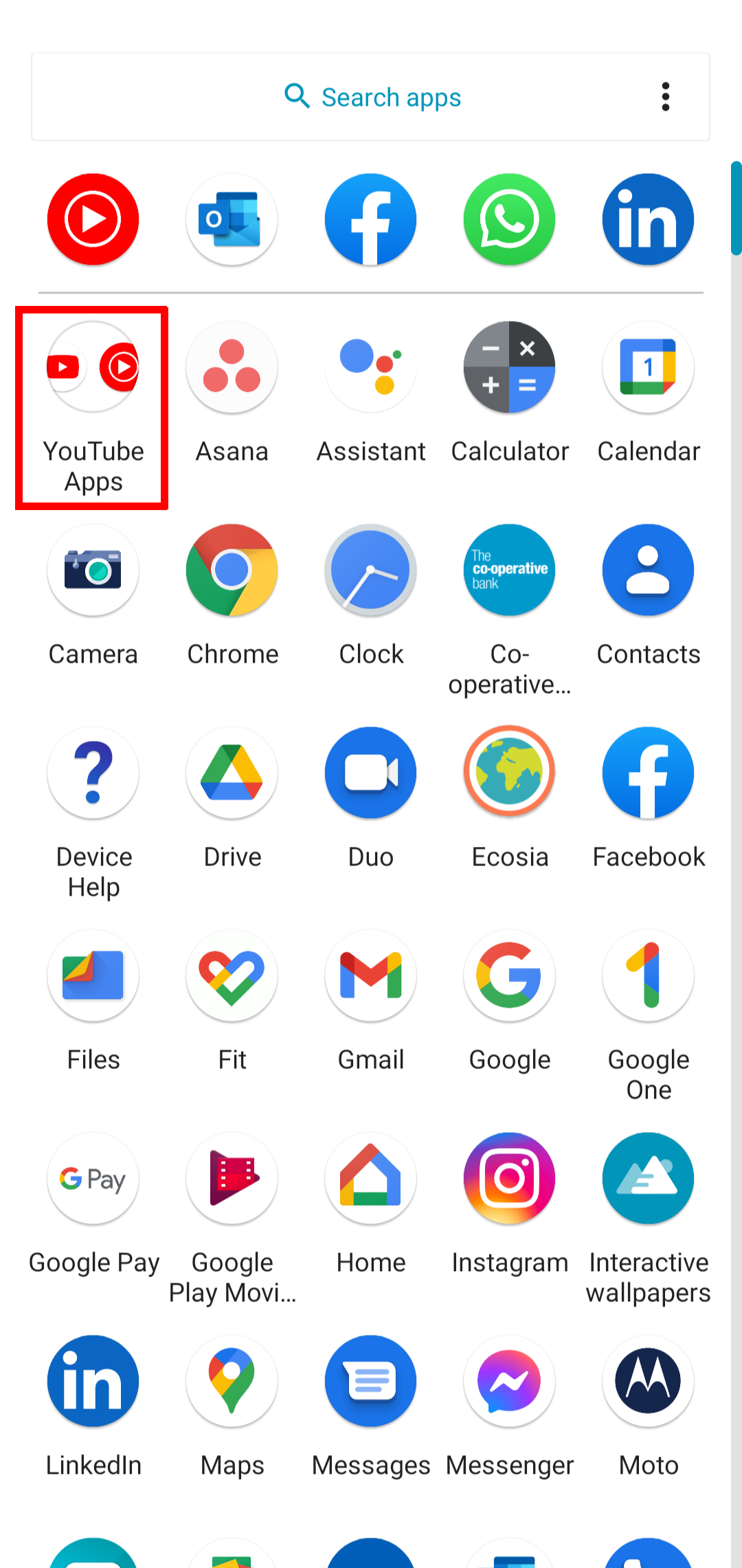
Task: Open Gmail
Action: coord(370,976)
